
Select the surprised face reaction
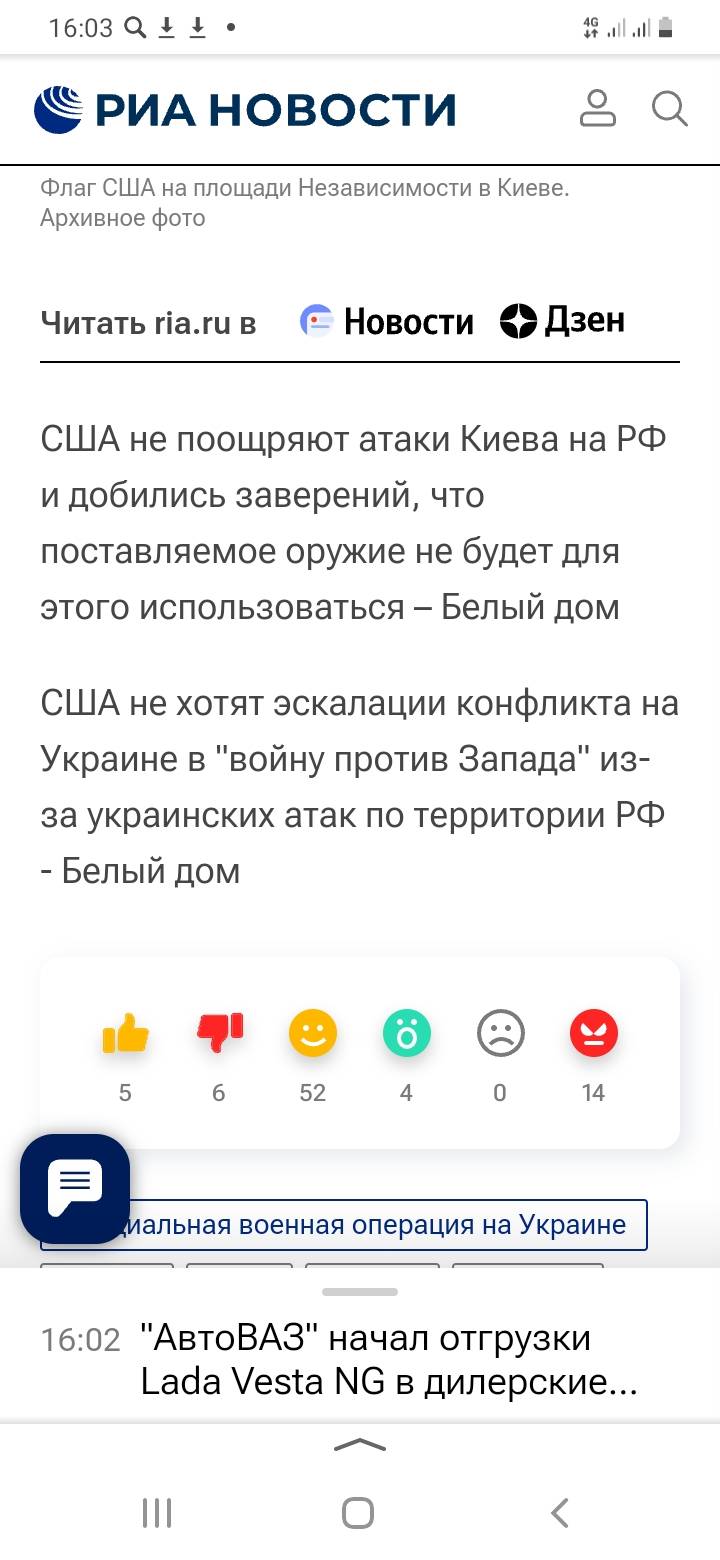click(x=406, y=1034)
